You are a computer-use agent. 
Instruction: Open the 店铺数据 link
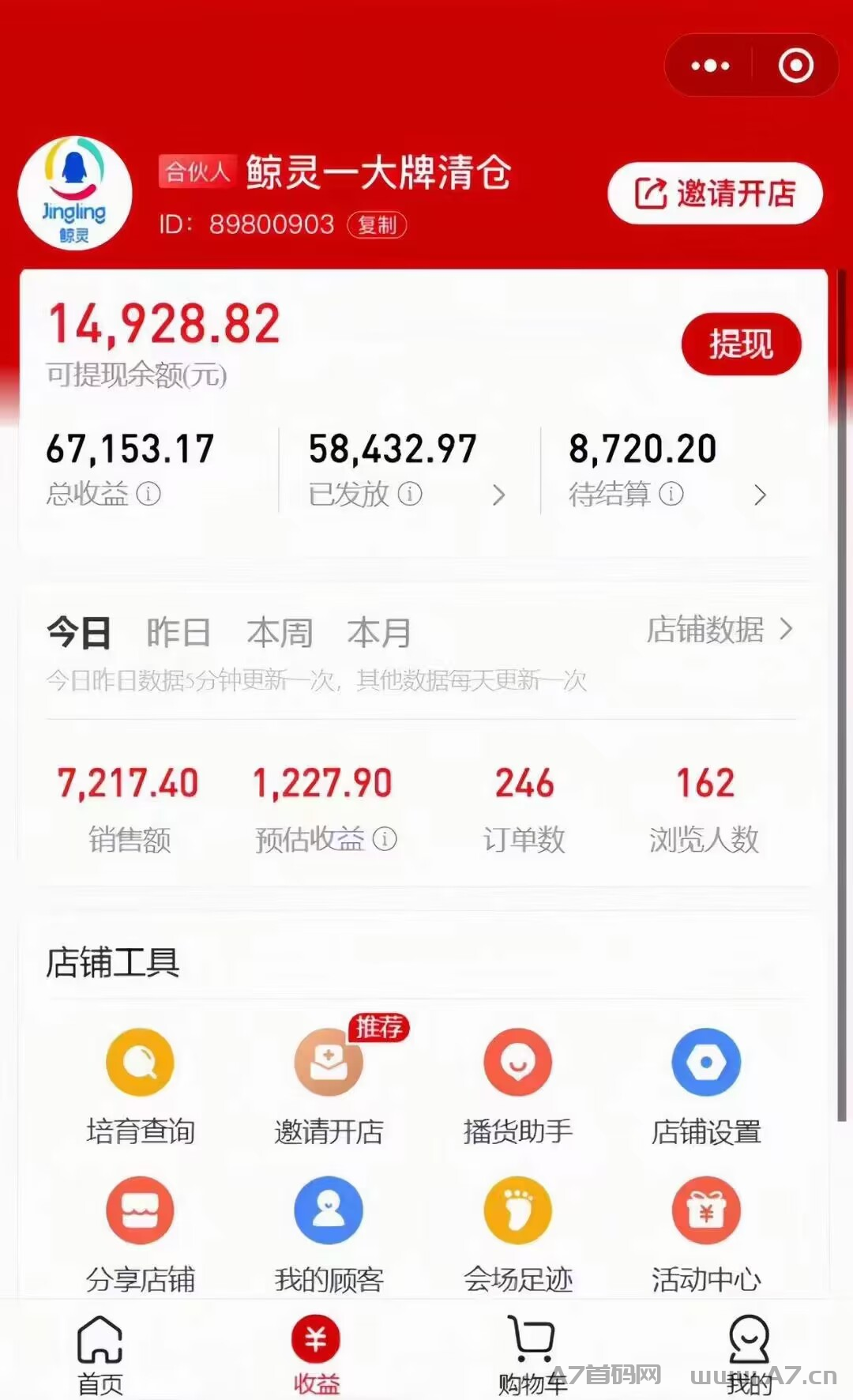click(720, 630)
